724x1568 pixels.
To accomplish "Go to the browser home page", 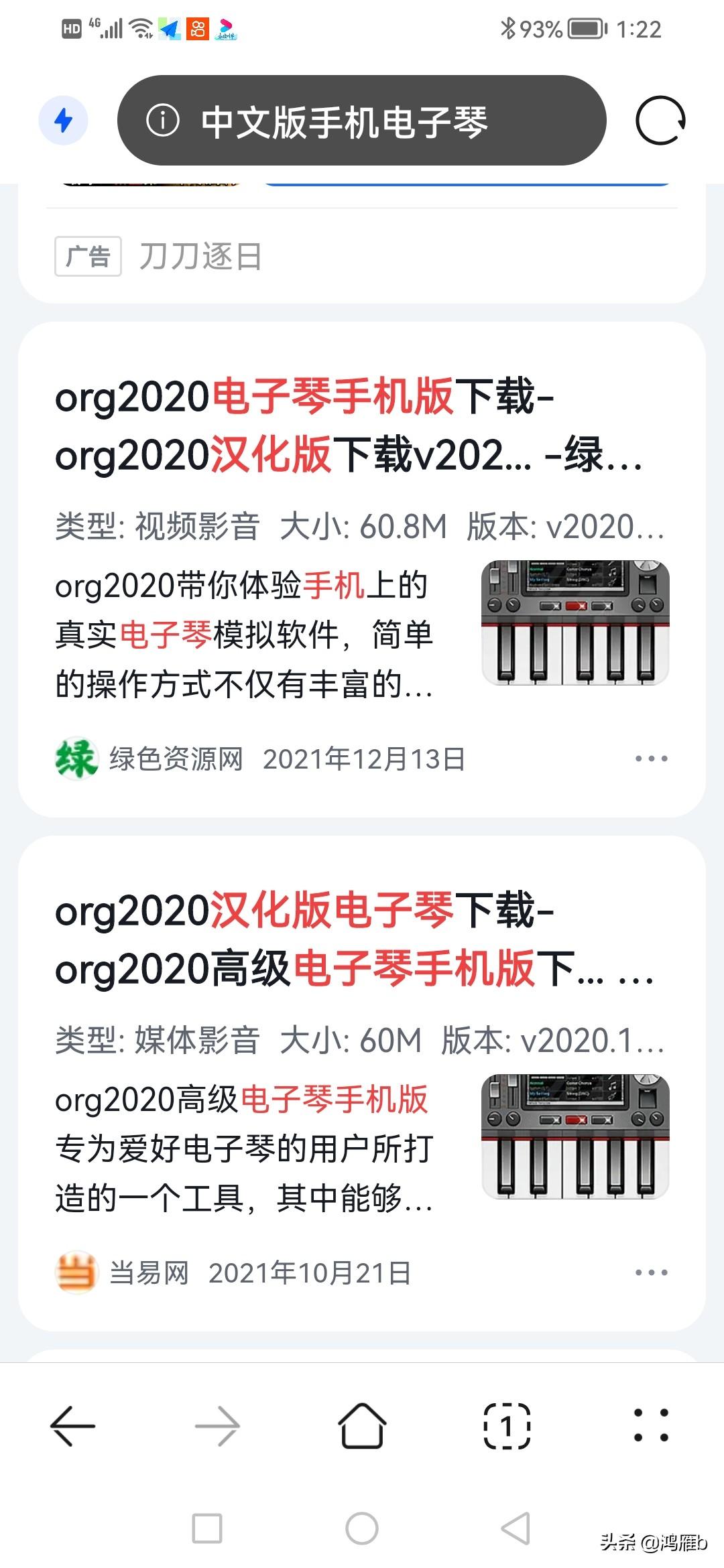I will click(x=362, y=1426).
